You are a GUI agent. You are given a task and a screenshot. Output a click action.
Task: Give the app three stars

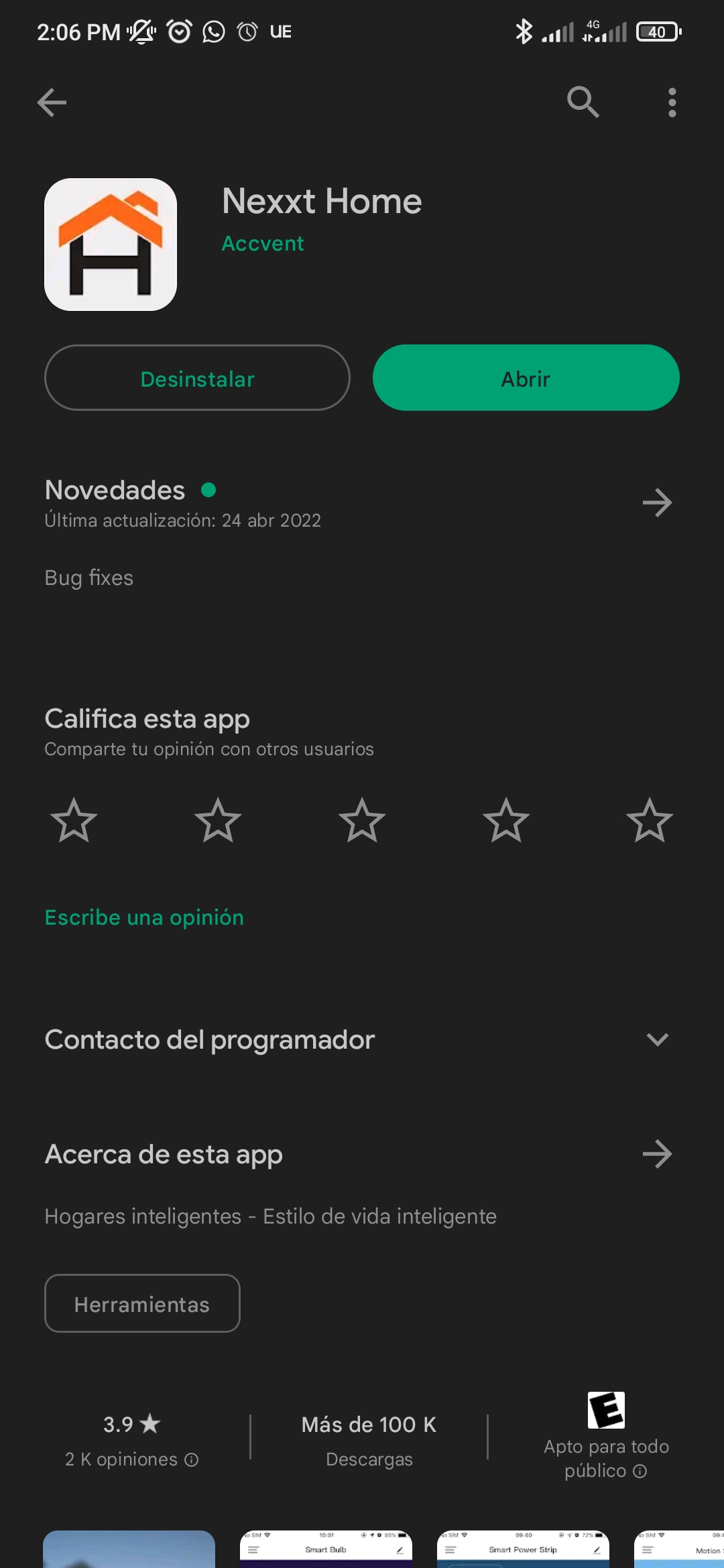click(362, 820)
